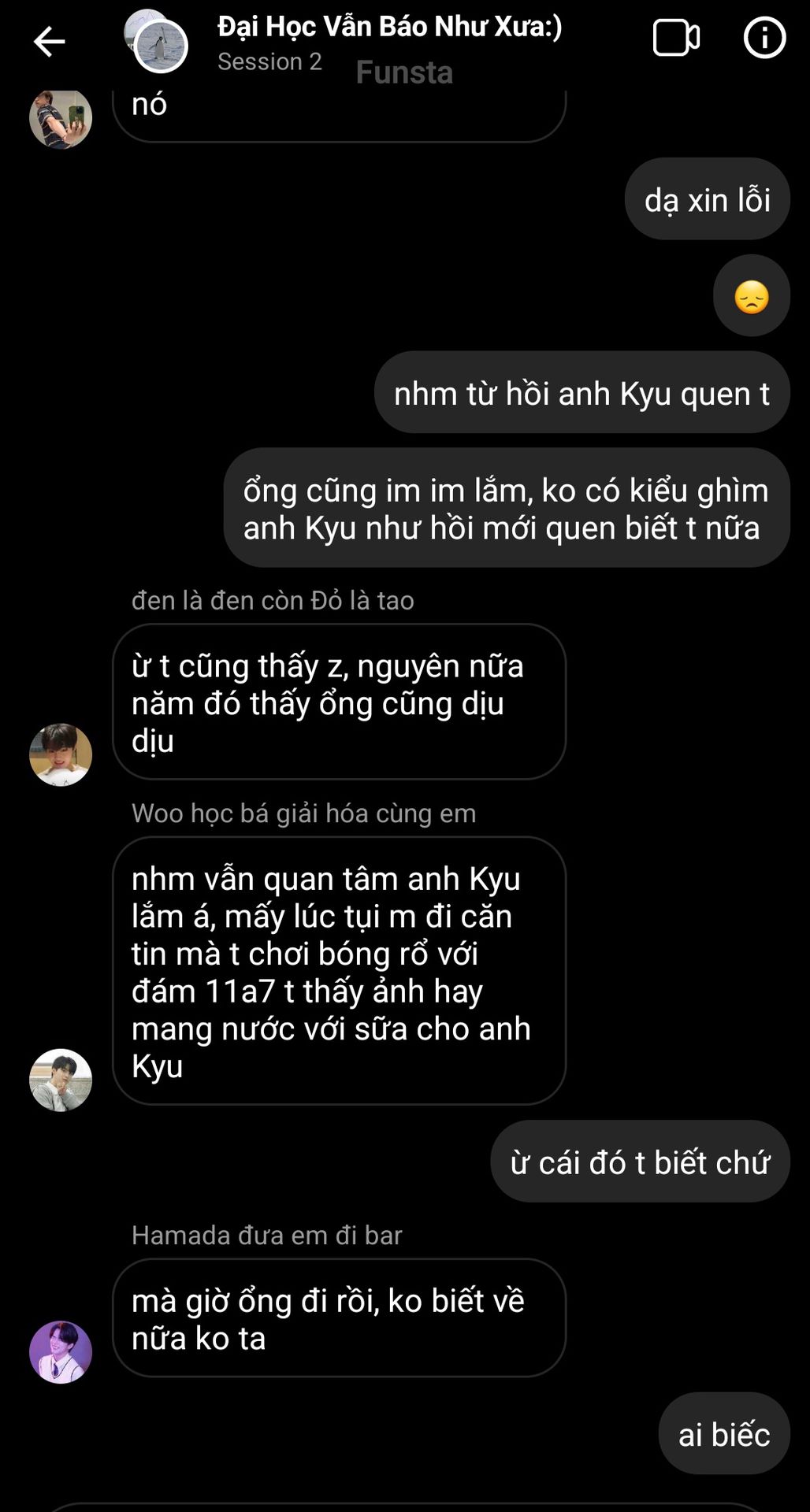810x1512 pixels.
Task: Go back to the chat list
Action: 49,41
